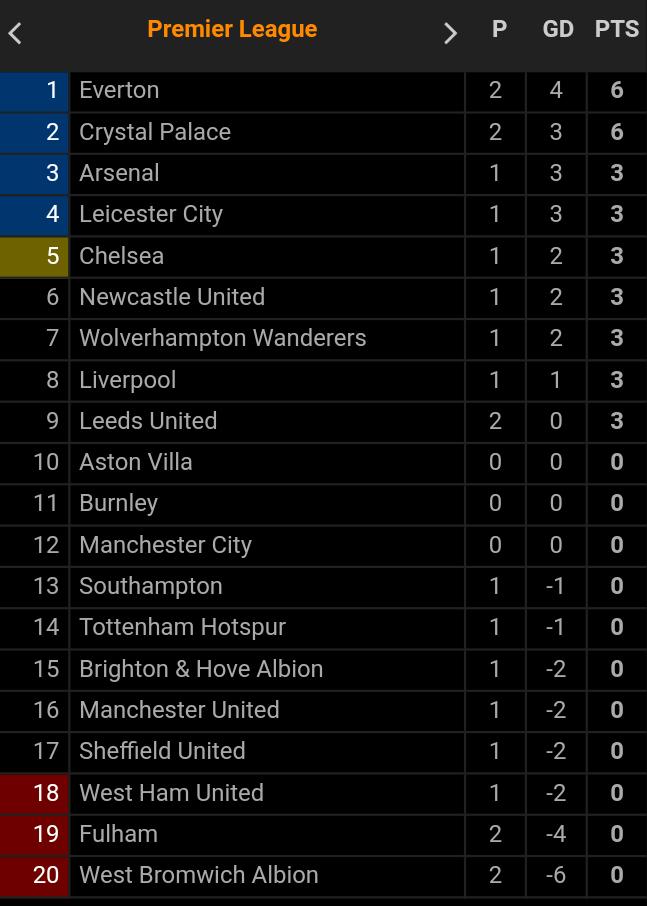View West Bromwich Albion team details
The height and width of the screenshot is (906, 647).
tap(198, 875)
